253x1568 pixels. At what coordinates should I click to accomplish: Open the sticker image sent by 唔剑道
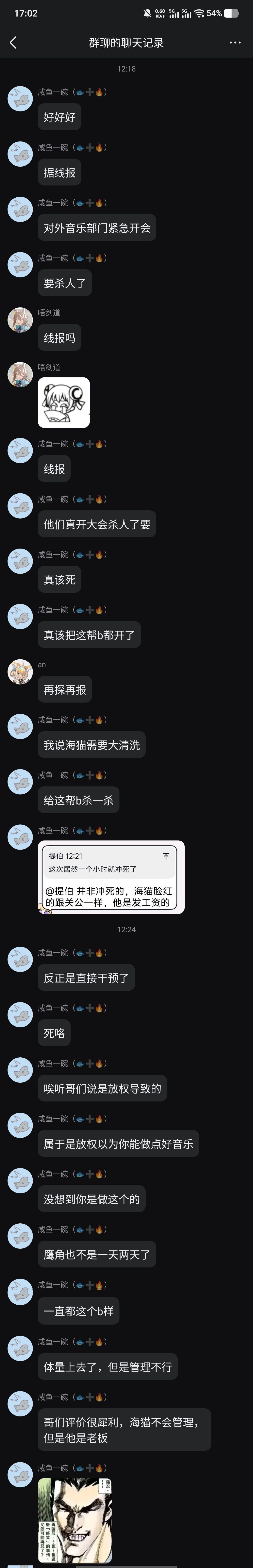pos(64,402)
